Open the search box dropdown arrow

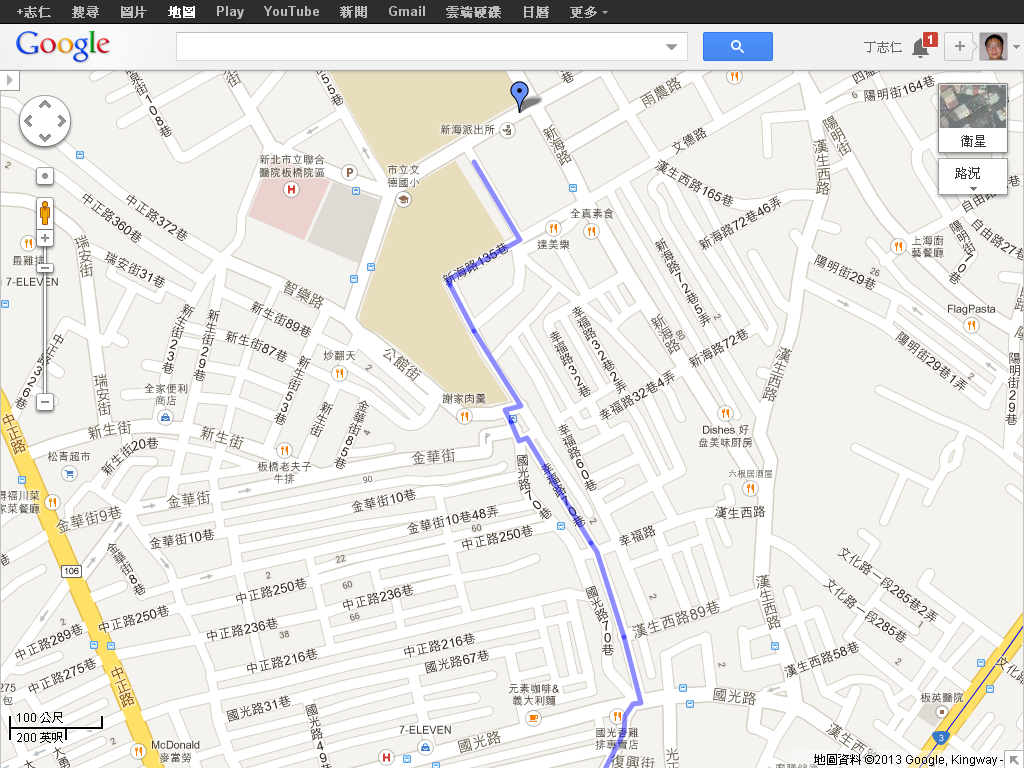click(671, 47)
